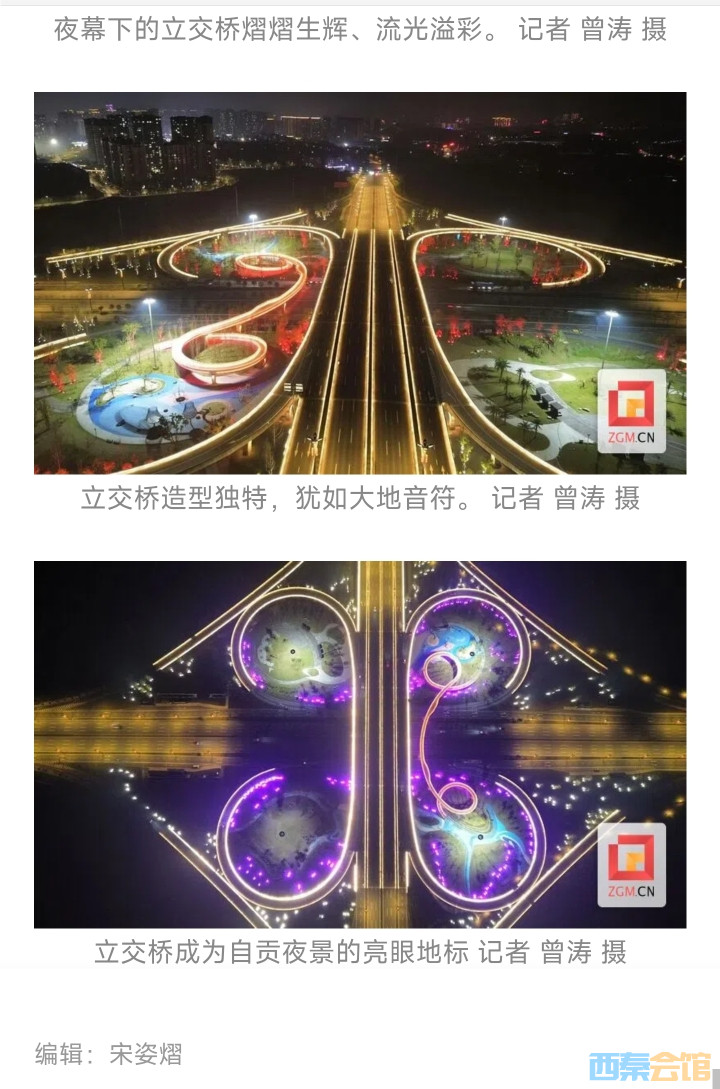720x1089 pixels.
Task: Open the interchange photo captioned 犹如大地音符
Action: coord(360,283)
